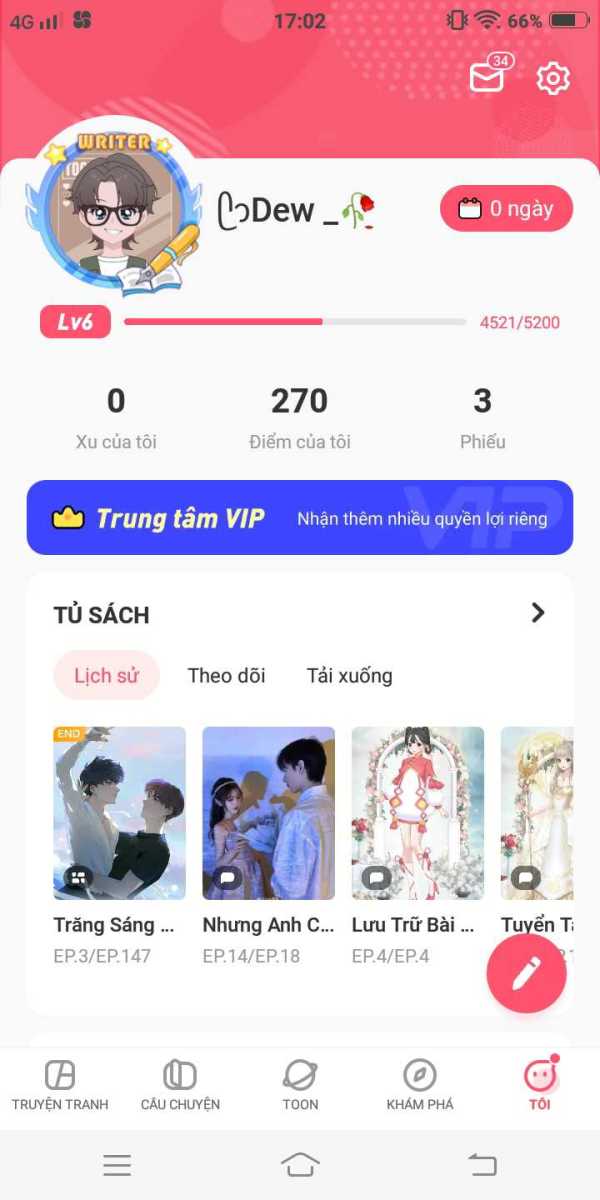The image size is (600, 1200).
Task: Open the Lưu Trữ Bài story cover
Action: point(418,813)
